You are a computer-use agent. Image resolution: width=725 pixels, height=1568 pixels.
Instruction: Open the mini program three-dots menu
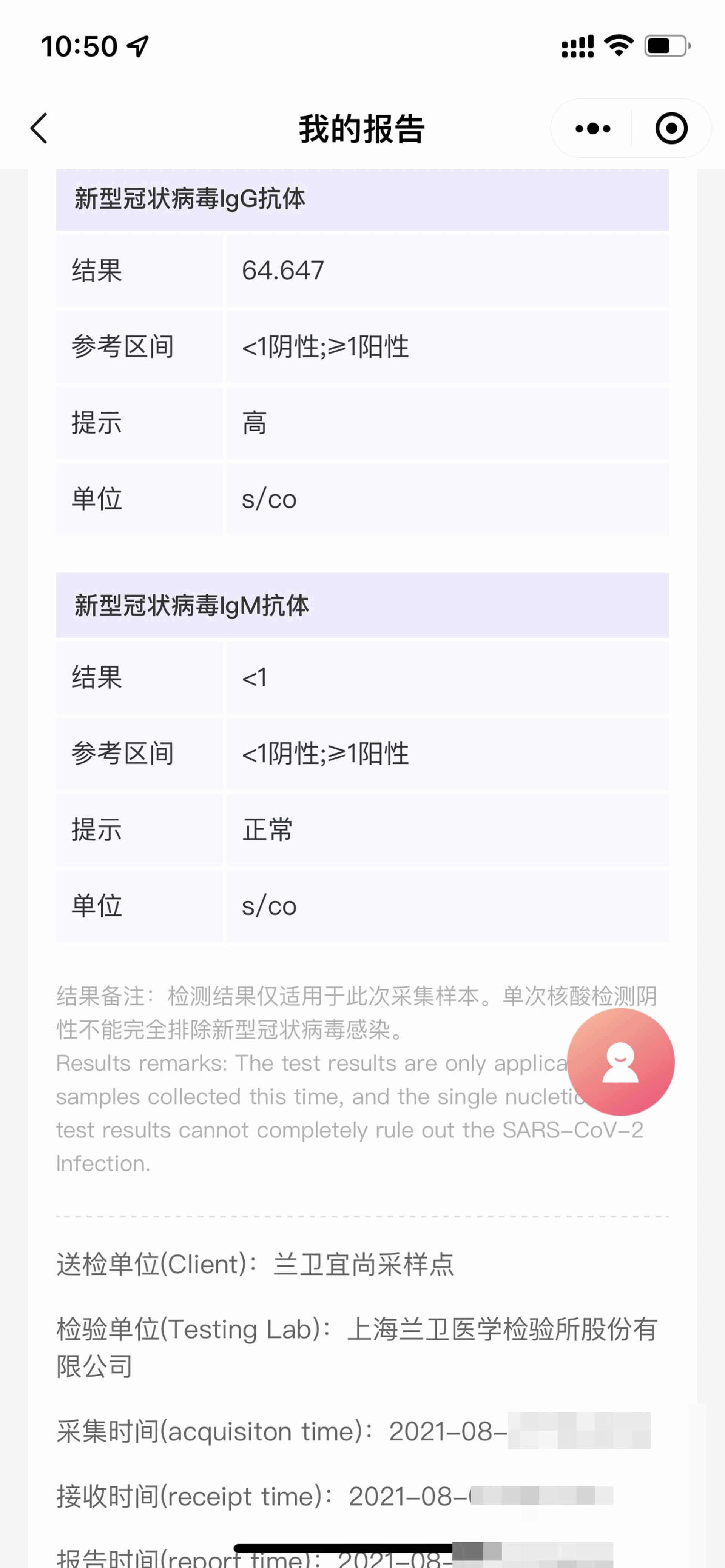coord(592,128)
